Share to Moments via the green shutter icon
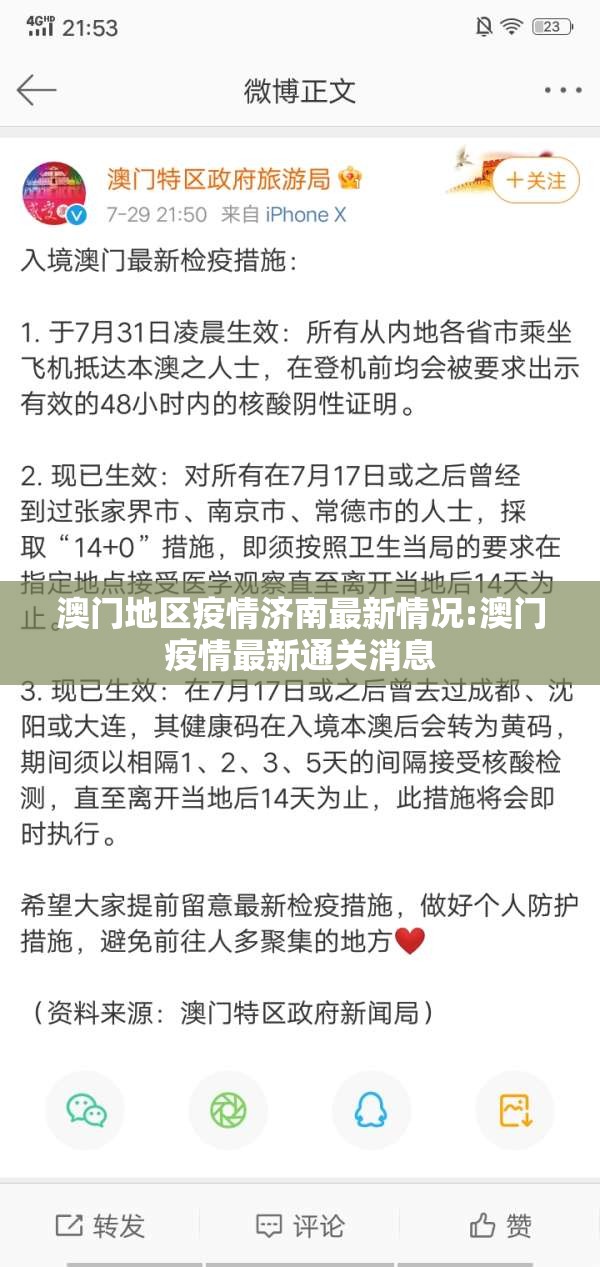Image resolution: width=600 pixels, height=1267 pixels. [228, 1110]
